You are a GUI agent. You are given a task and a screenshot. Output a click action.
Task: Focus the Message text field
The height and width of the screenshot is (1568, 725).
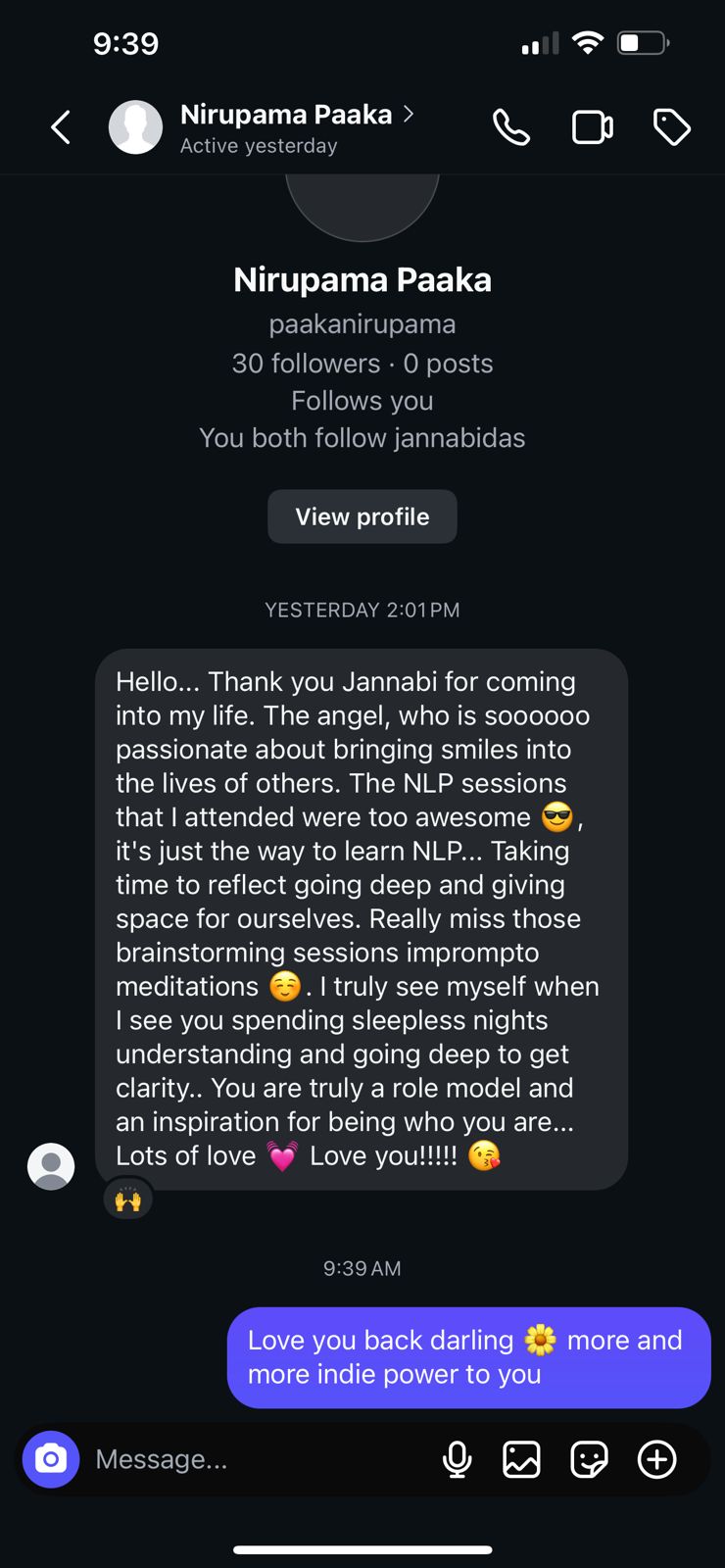pyautogui.click(x=255, y=1459)
